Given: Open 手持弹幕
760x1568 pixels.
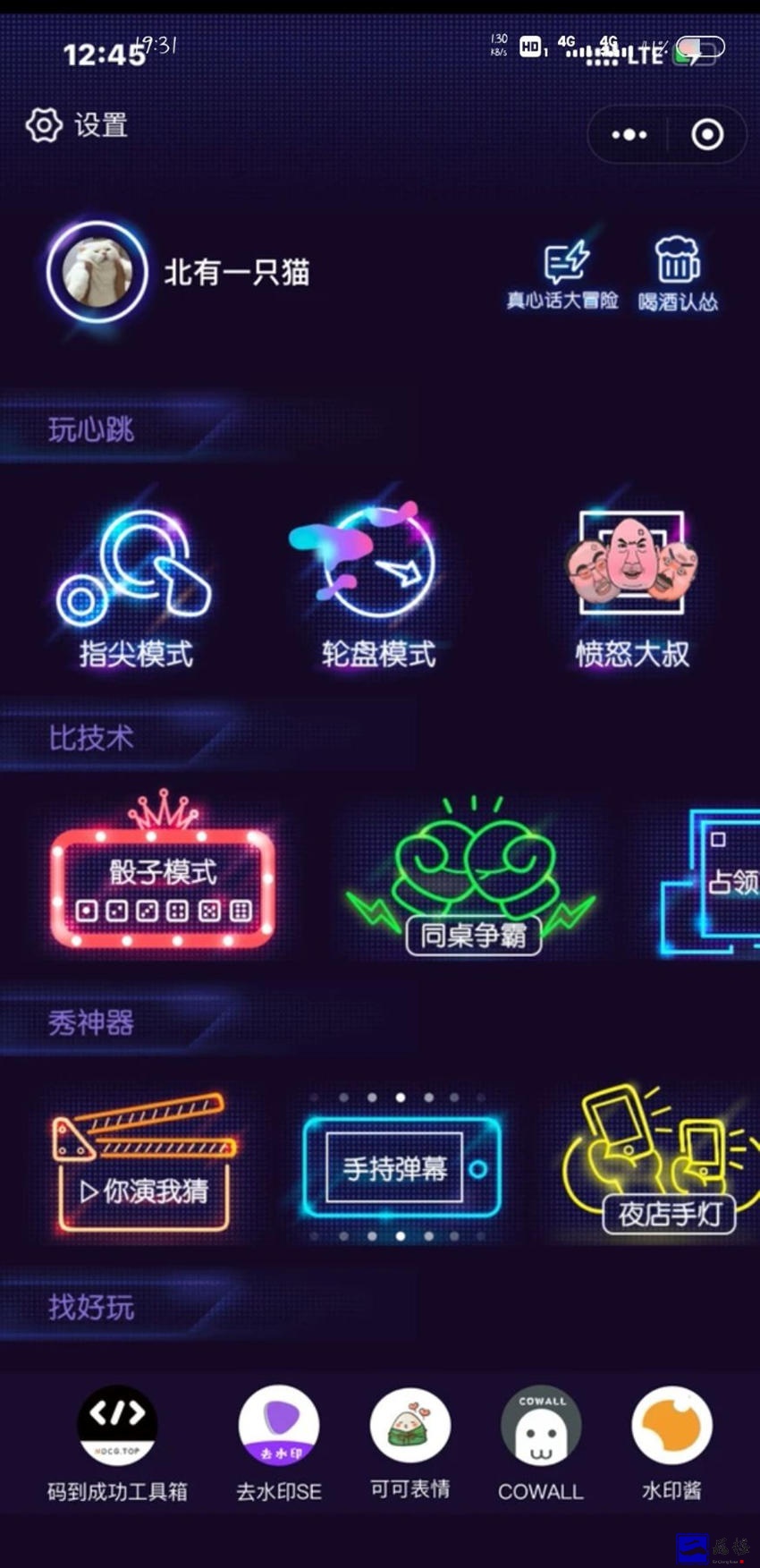Looking at the screenshot, I should (x=401, y=1167).
